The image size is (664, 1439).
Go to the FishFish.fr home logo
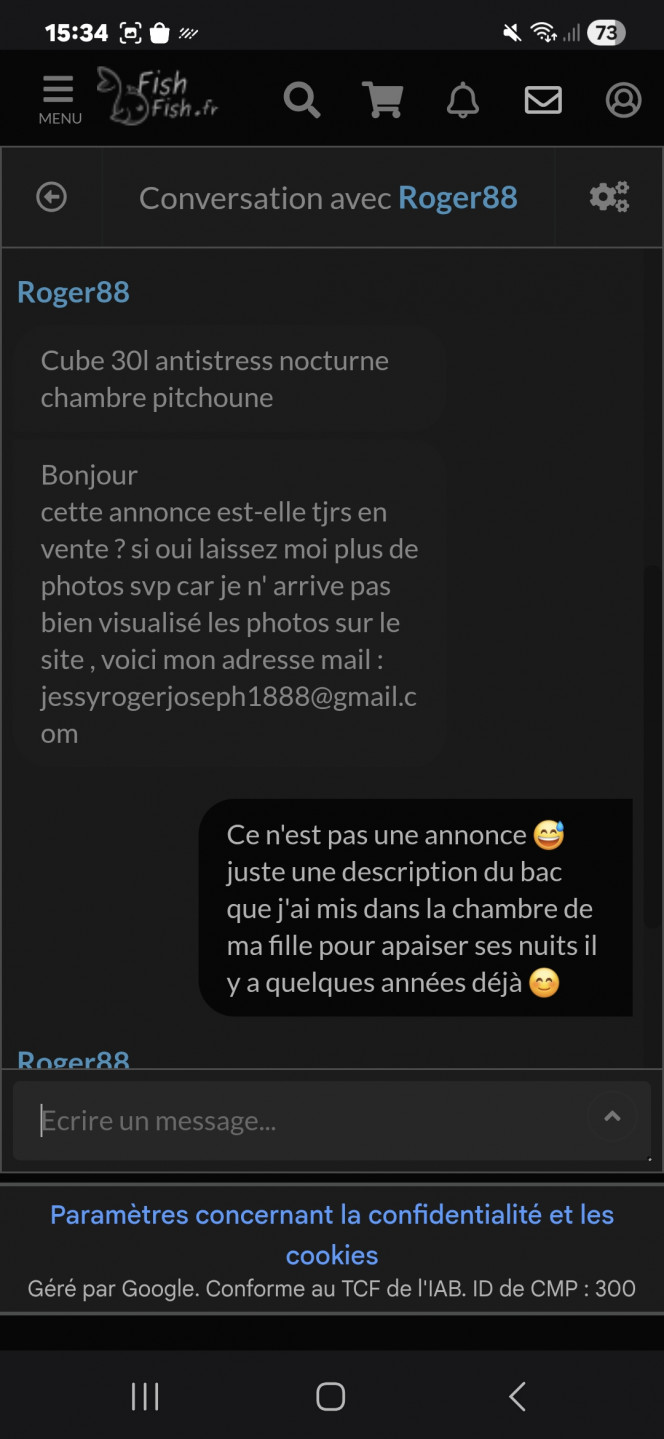pos(158,97)
